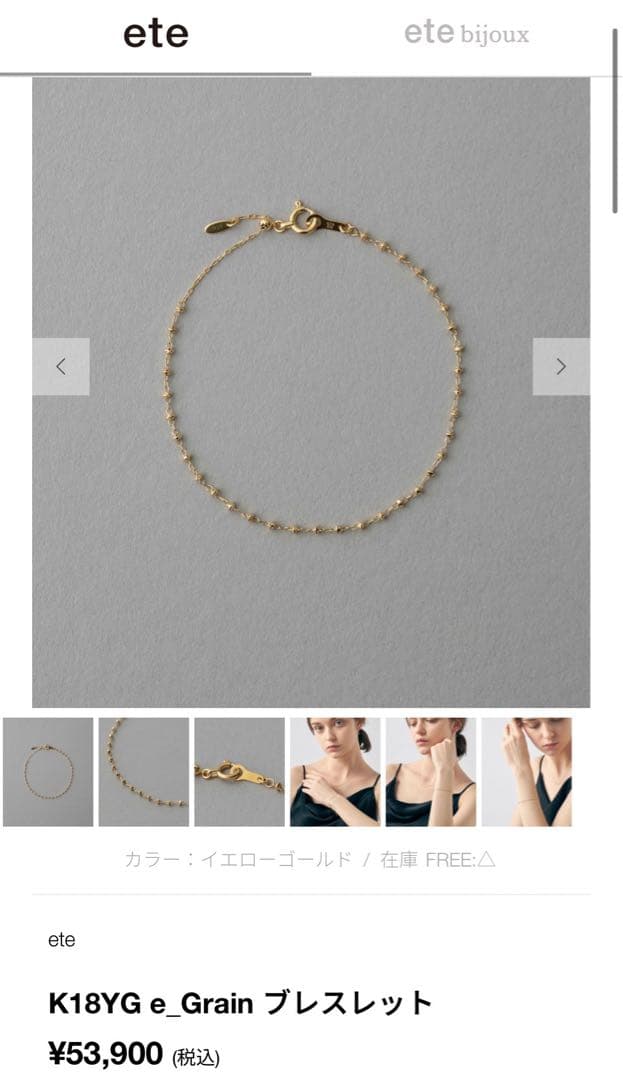
Task: Switch to the ete tab
Action: [x=155, y=36]
